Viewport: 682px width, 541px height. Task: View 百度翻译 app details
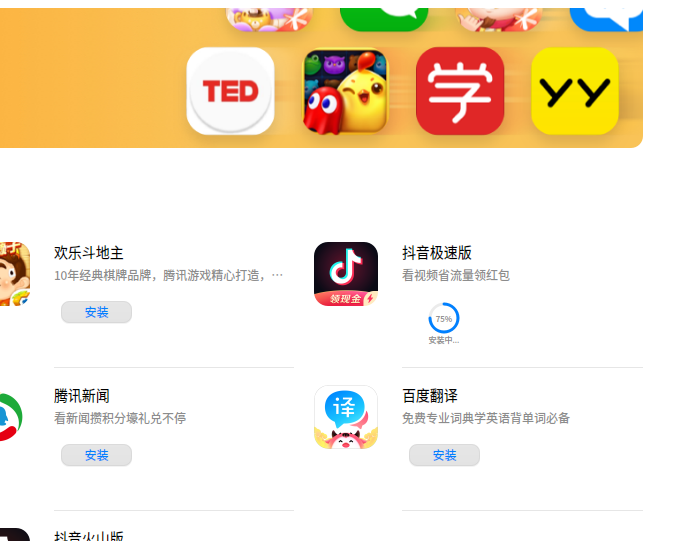click(429, 396)
